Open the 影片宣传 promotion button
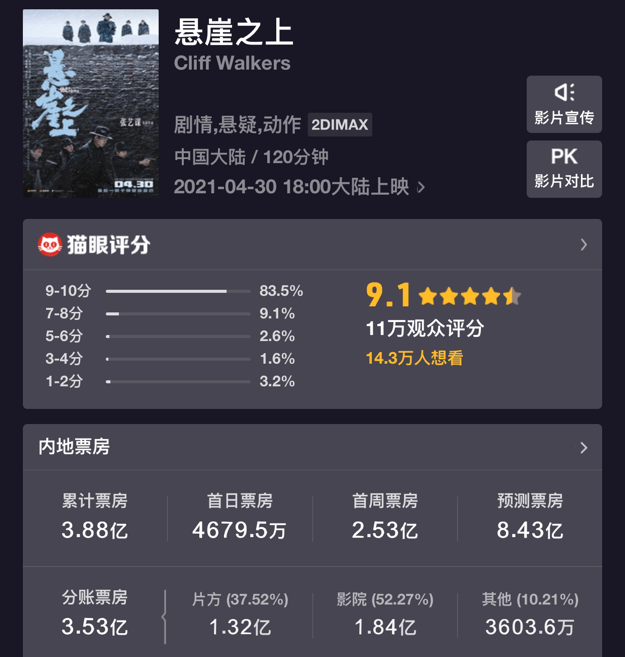 (x=564, y=104)
